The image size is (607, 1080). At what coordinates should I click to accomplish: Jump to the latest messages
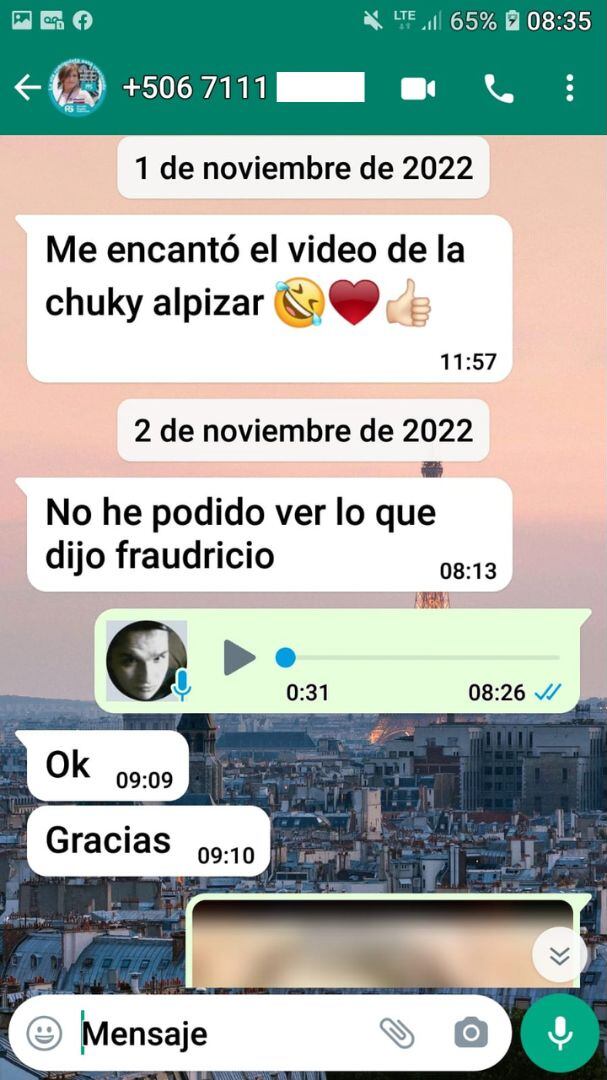(x=559, y=955)
